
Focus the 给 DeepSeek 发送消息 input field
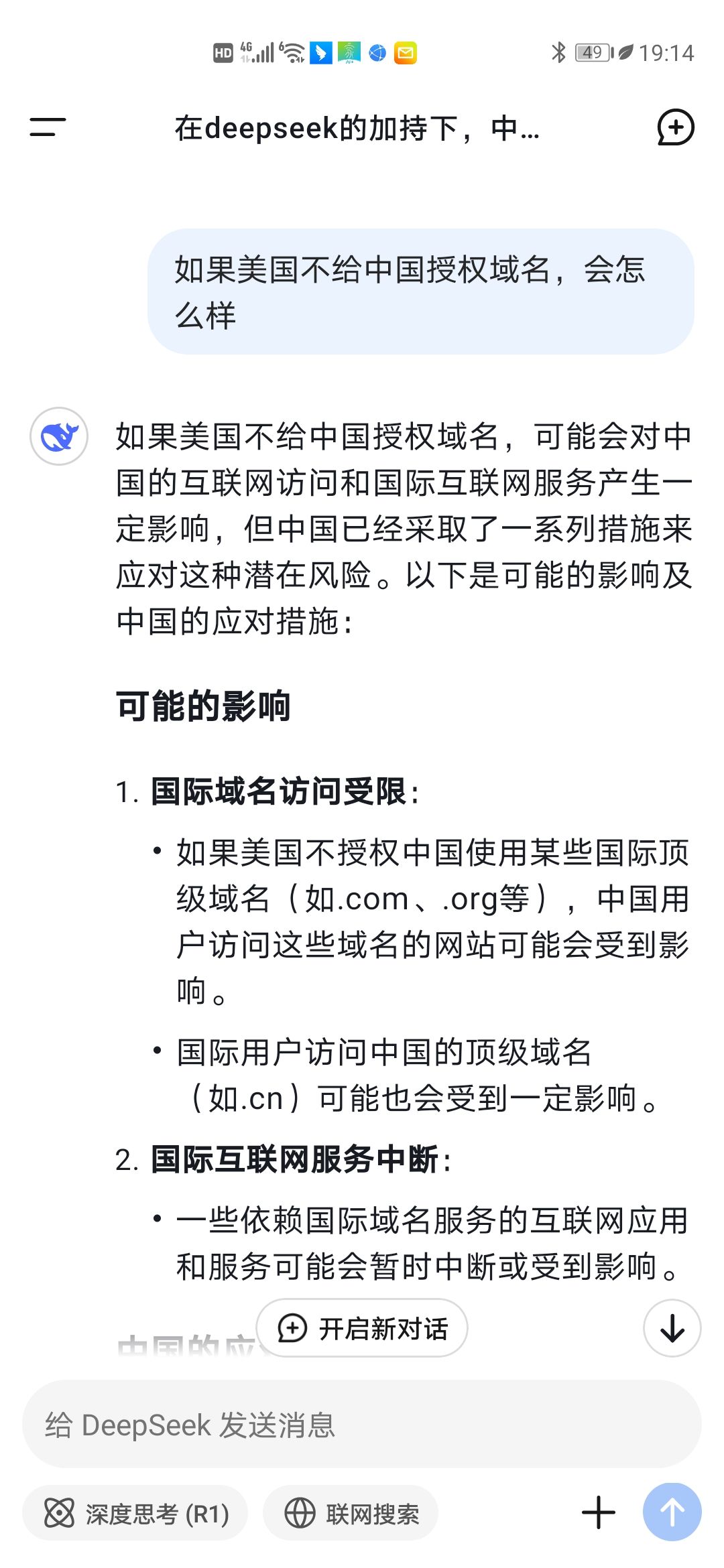tap(362, 1424)
